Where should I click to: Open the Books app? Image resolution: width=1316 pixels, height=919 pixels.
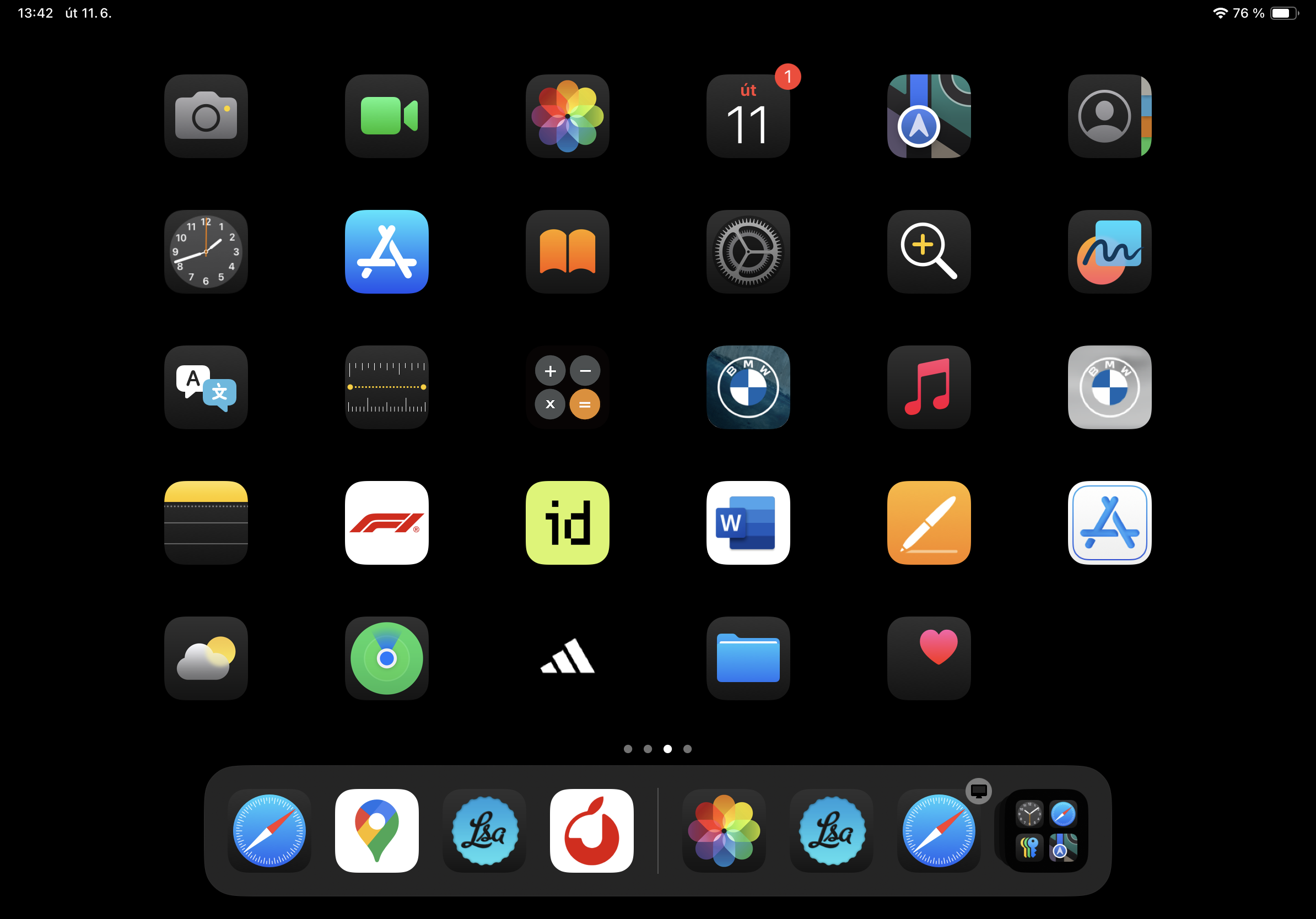pyautogui.click(x=567, y=252)
